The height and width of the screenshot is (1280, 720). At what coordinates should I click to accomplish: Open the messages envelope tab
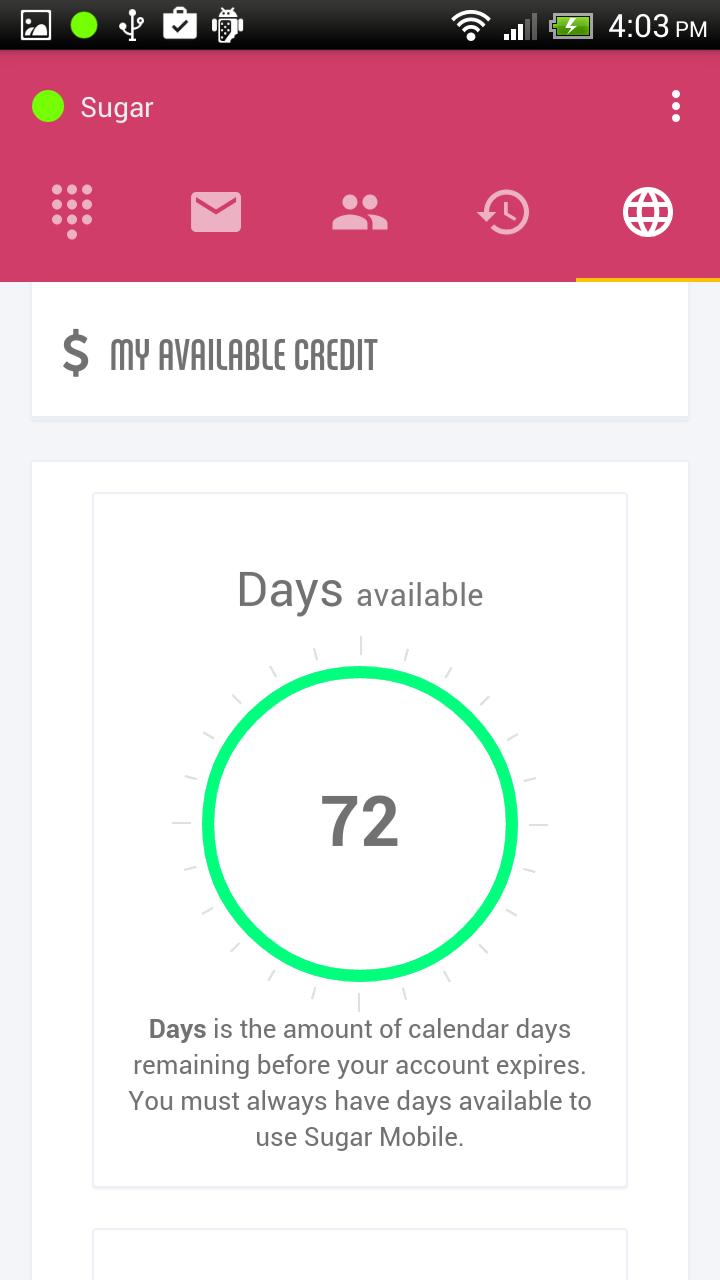(216, 212)
